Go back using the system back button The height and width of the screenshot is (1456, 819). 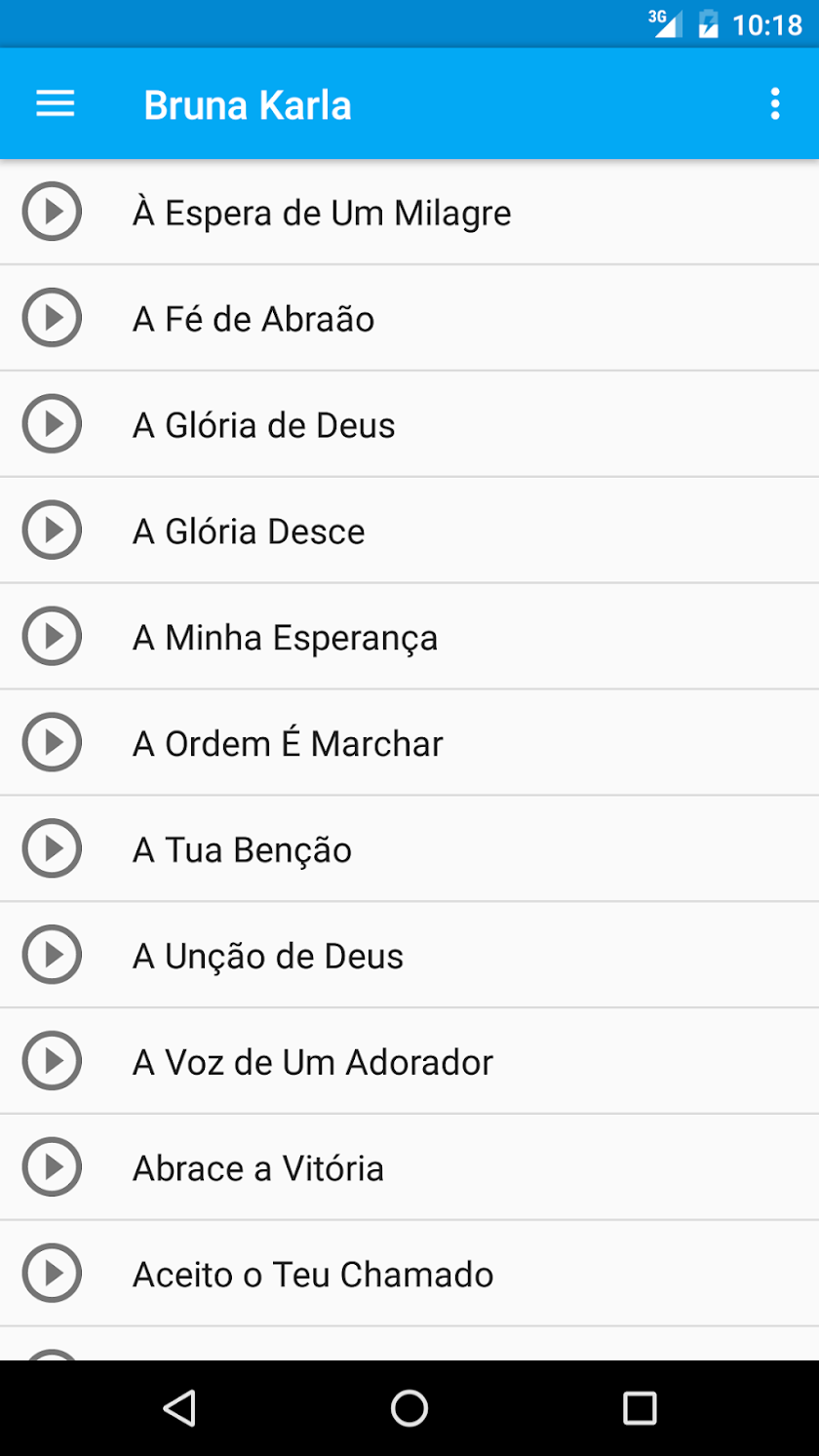click(179, 1408)
